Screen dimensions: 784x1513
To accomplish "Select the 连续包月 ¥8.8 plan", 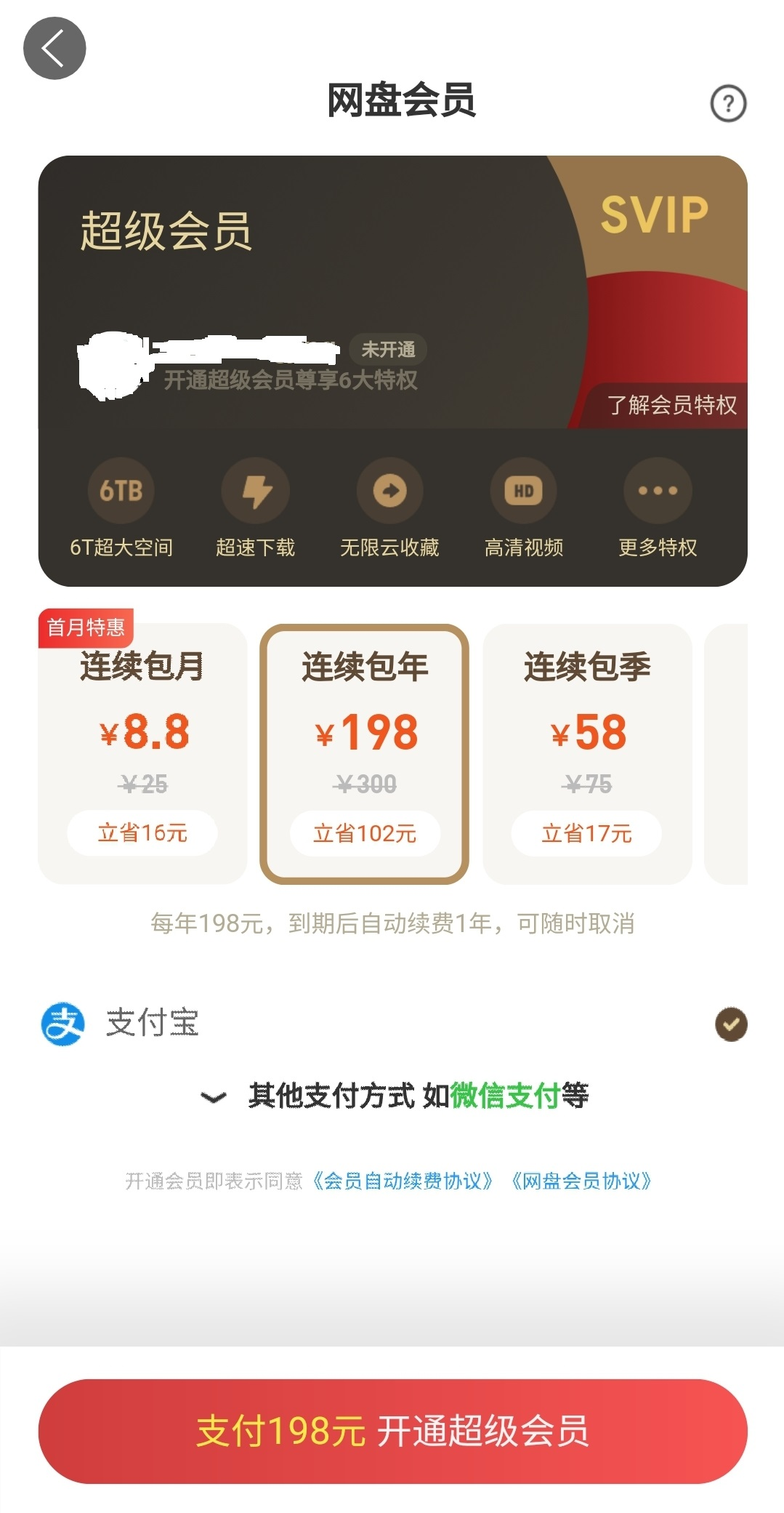I will 142,754.
